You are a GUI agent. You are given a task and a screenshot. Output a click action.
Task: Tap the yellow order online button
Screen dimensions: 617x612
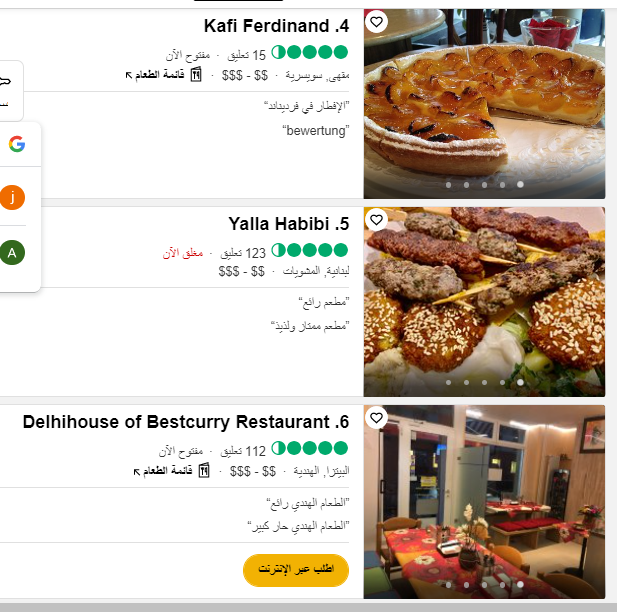click(x=296, y=570)
